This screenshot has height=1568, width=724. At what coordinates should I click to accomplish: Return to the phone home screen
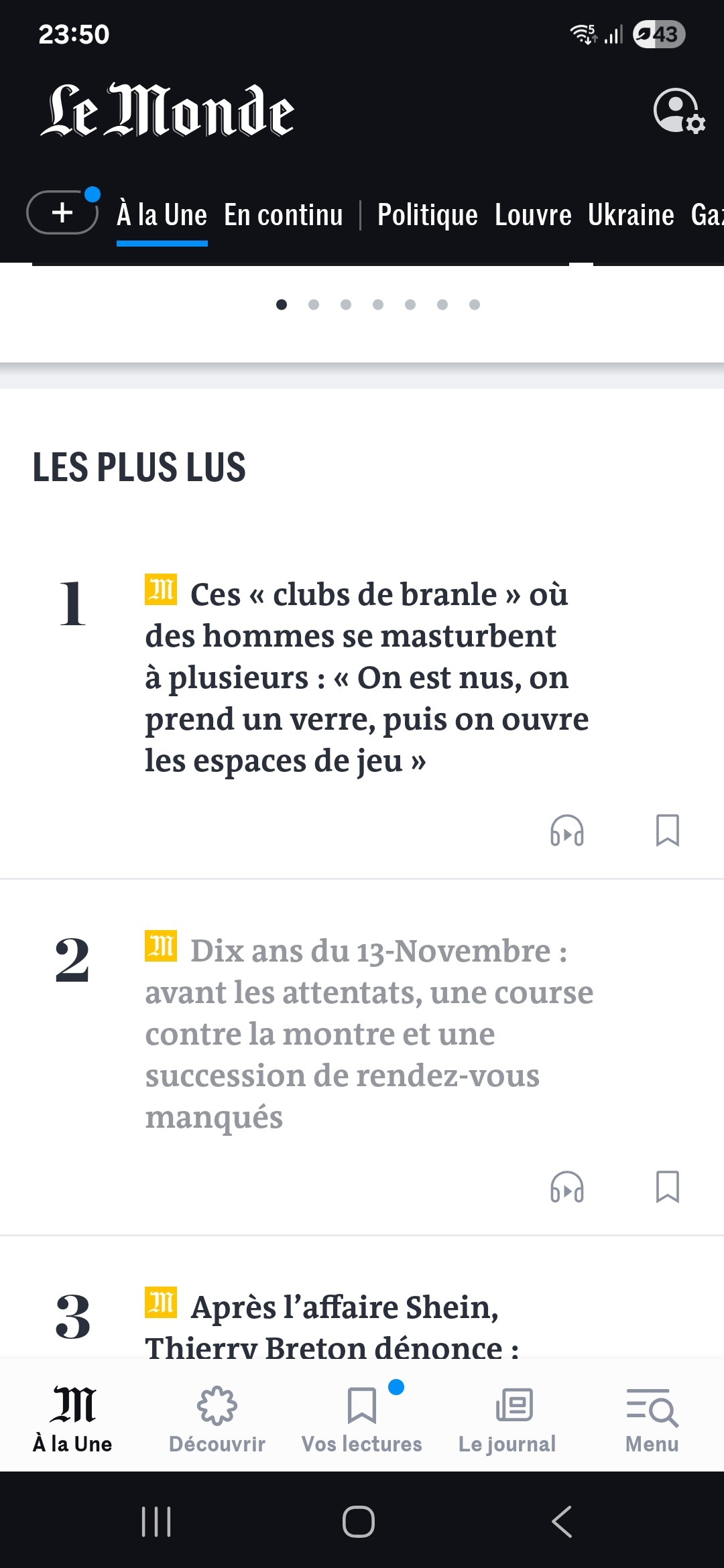click(359, 1521)
